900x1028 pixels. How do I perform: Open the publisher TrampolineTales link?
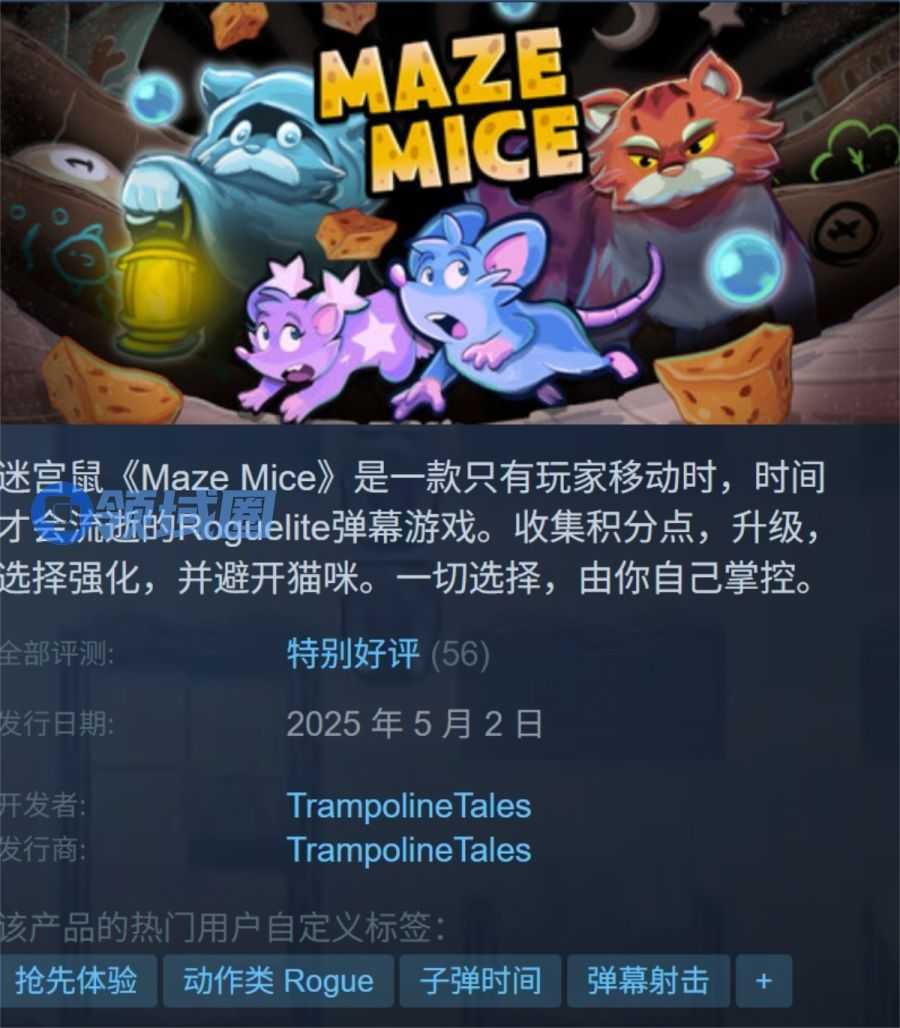pyautogui.click(x=408, y=850)
